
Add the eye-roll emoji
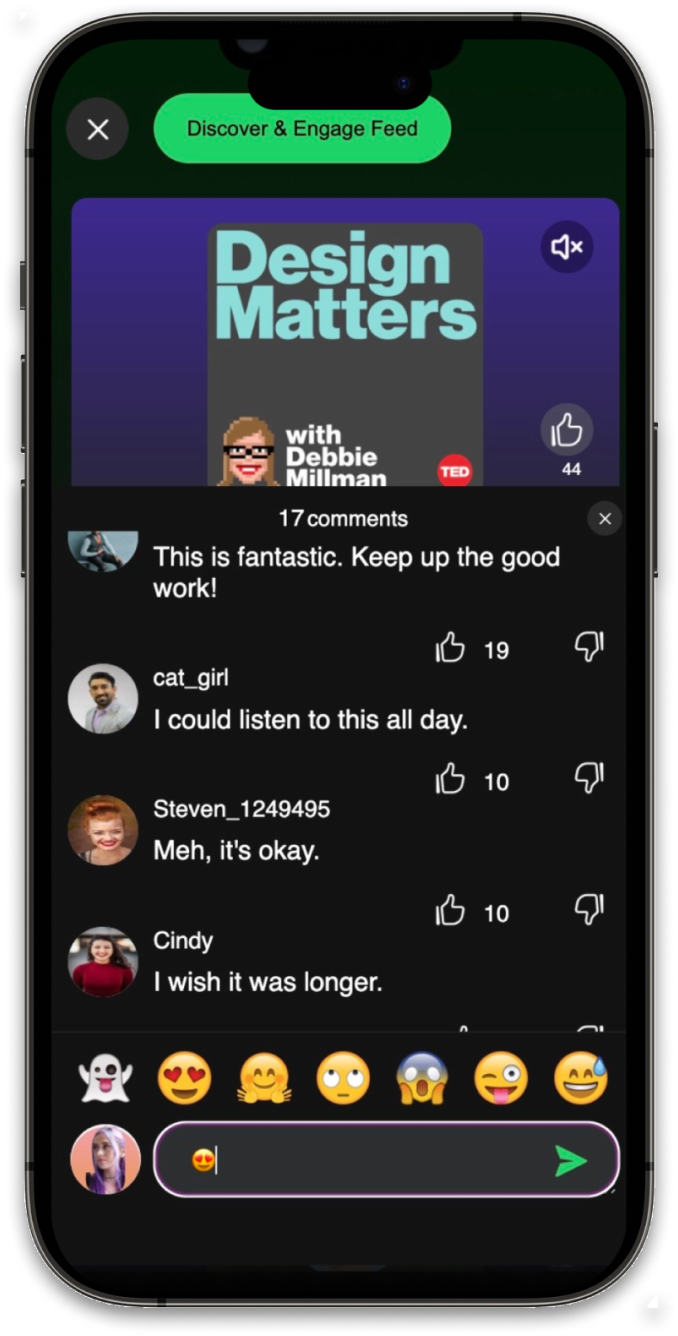click(343, 1080)
